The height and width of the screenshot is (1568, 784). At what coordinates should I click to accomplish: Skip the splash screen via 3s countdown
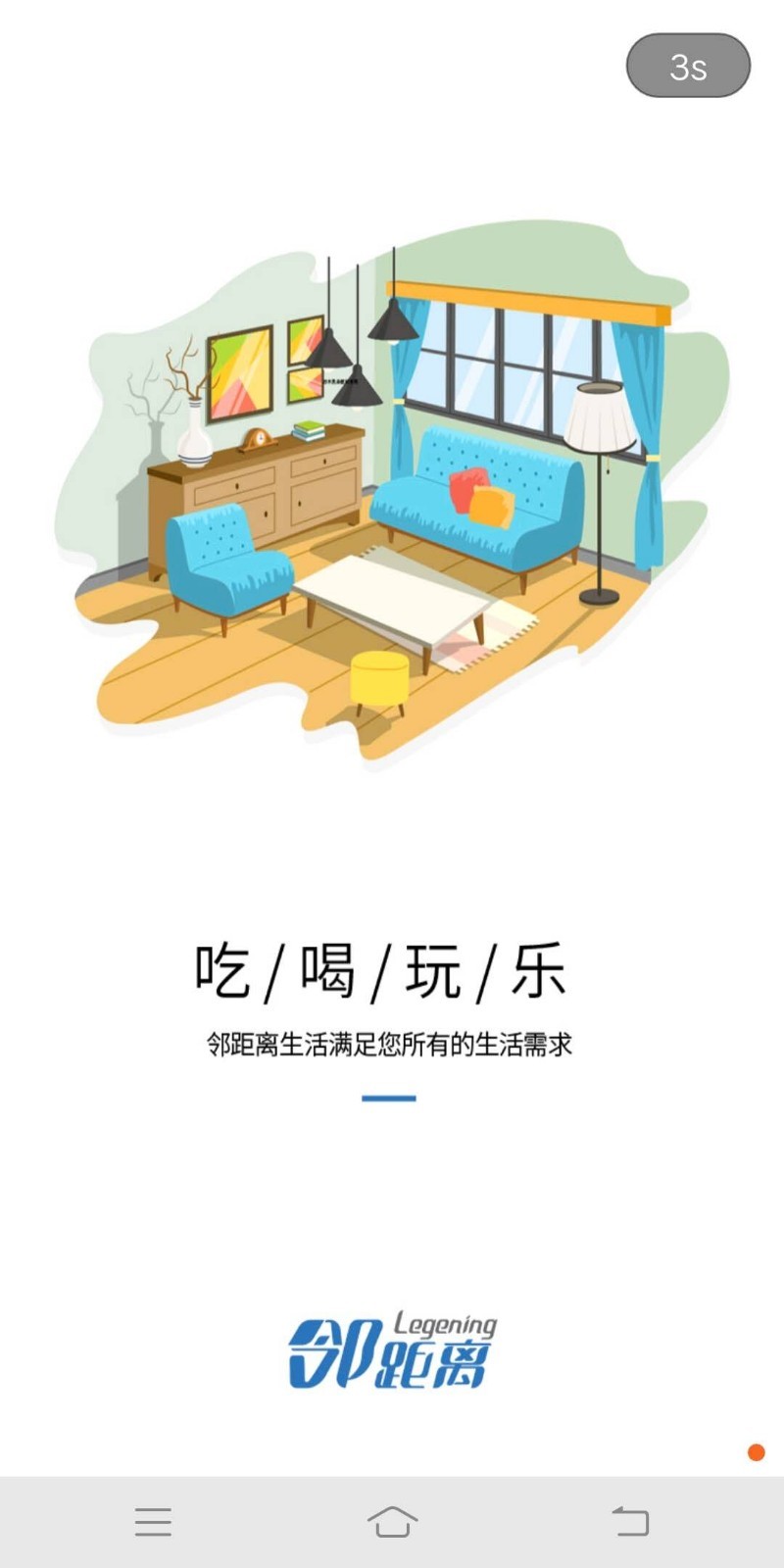click(x=688, y=66)
